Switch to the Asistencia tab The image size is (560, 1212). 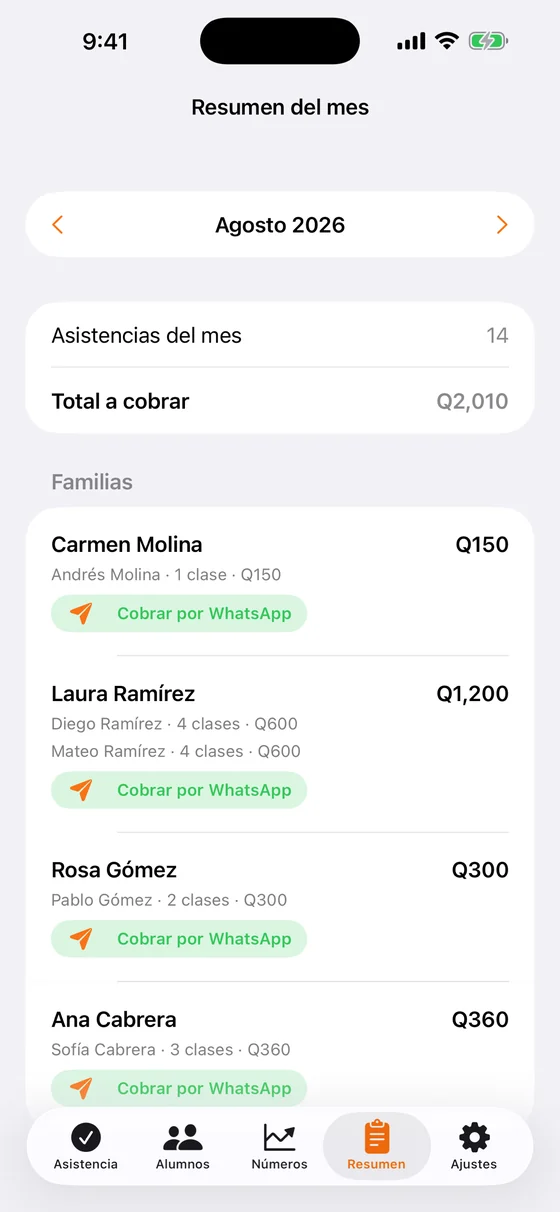click(x=86, y=1146)
